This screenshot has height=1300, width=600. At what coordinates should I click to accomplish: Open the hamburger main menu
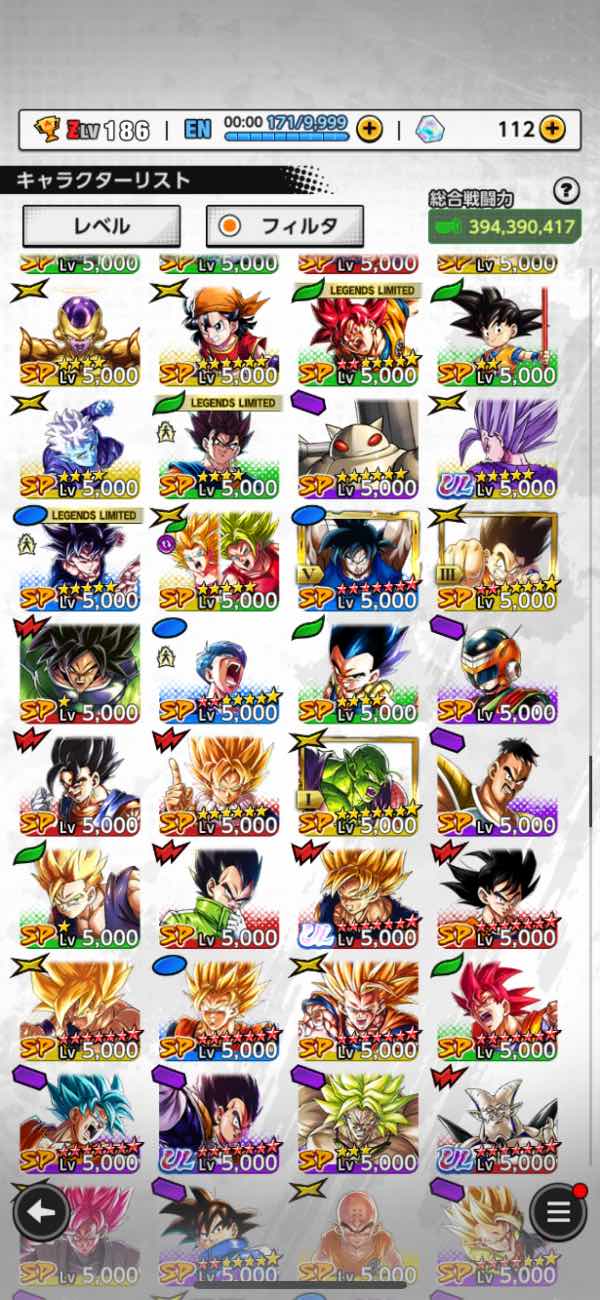(x=559, y=1212)
